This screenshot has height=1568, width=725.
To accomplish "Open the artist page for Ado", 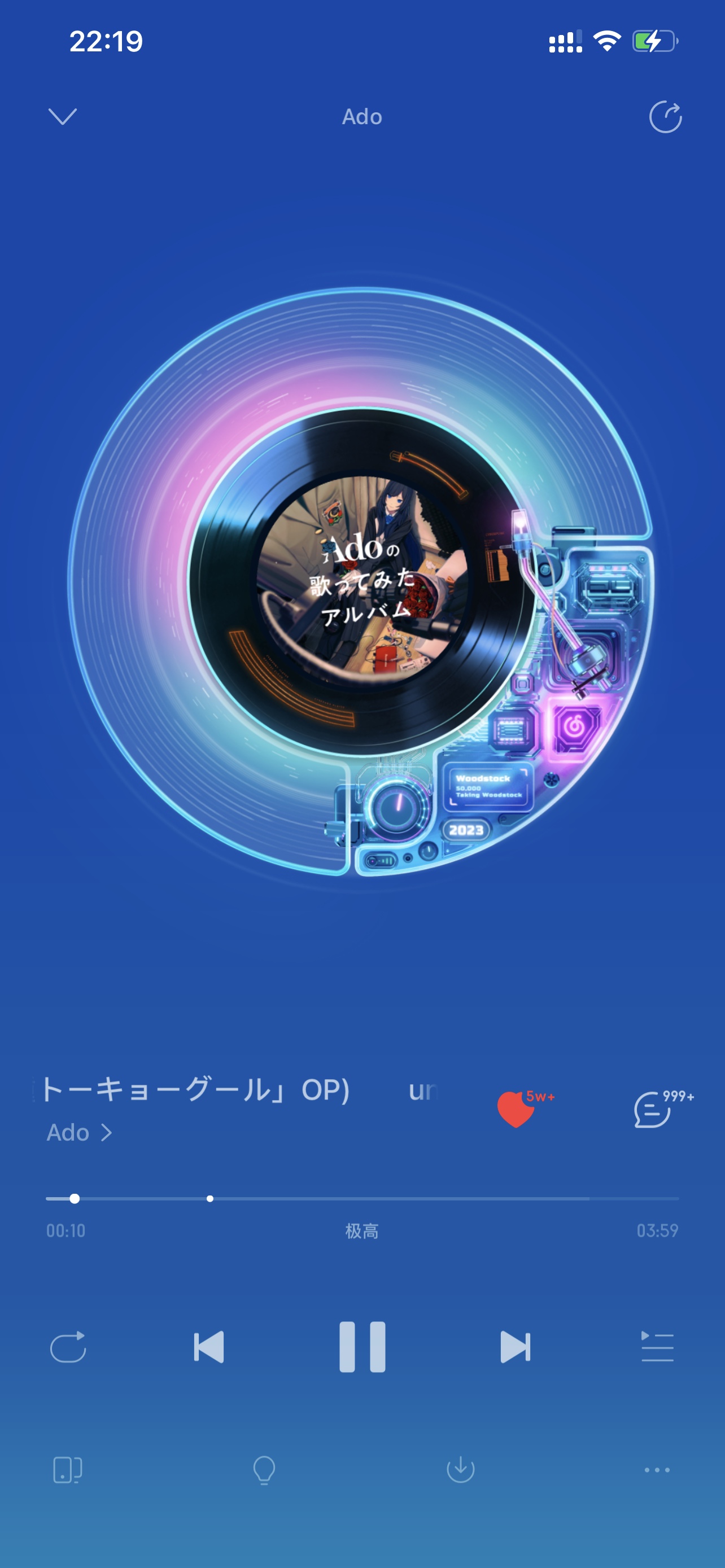I will tap(79, 1132).
